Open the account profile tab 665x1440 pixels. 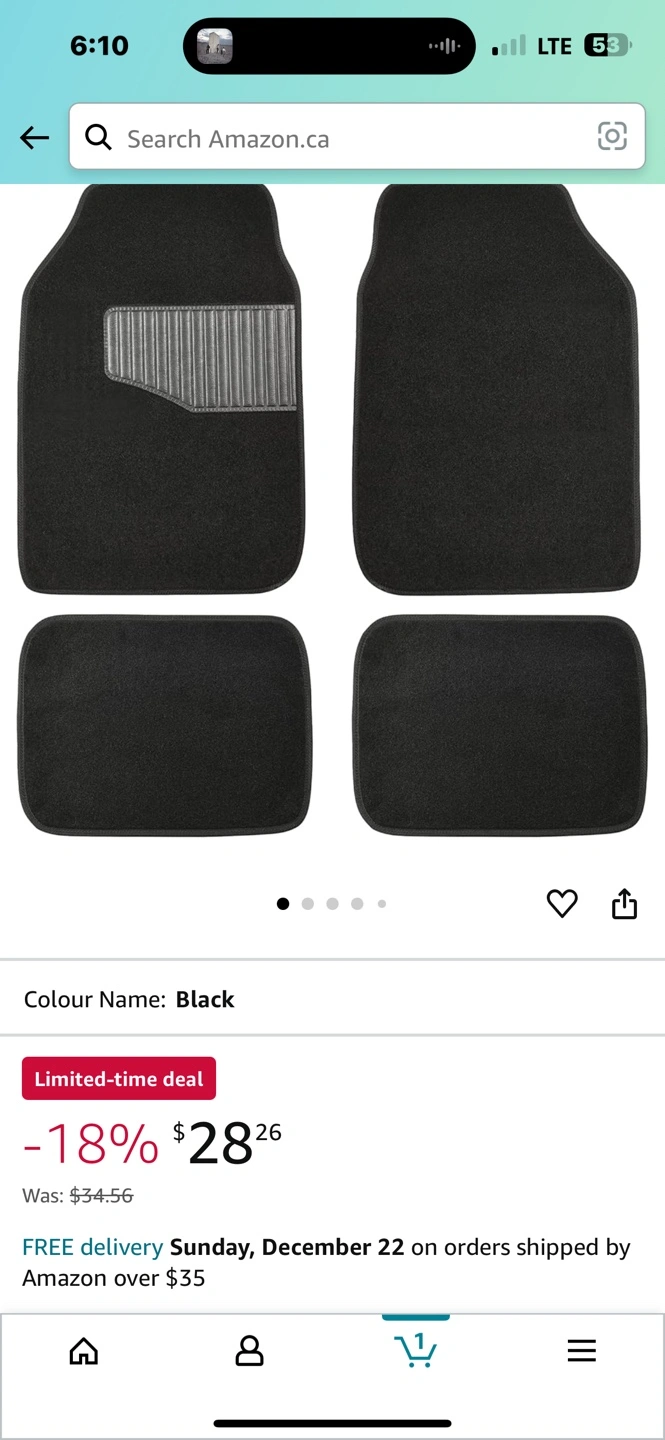(x=249, y=1352)
